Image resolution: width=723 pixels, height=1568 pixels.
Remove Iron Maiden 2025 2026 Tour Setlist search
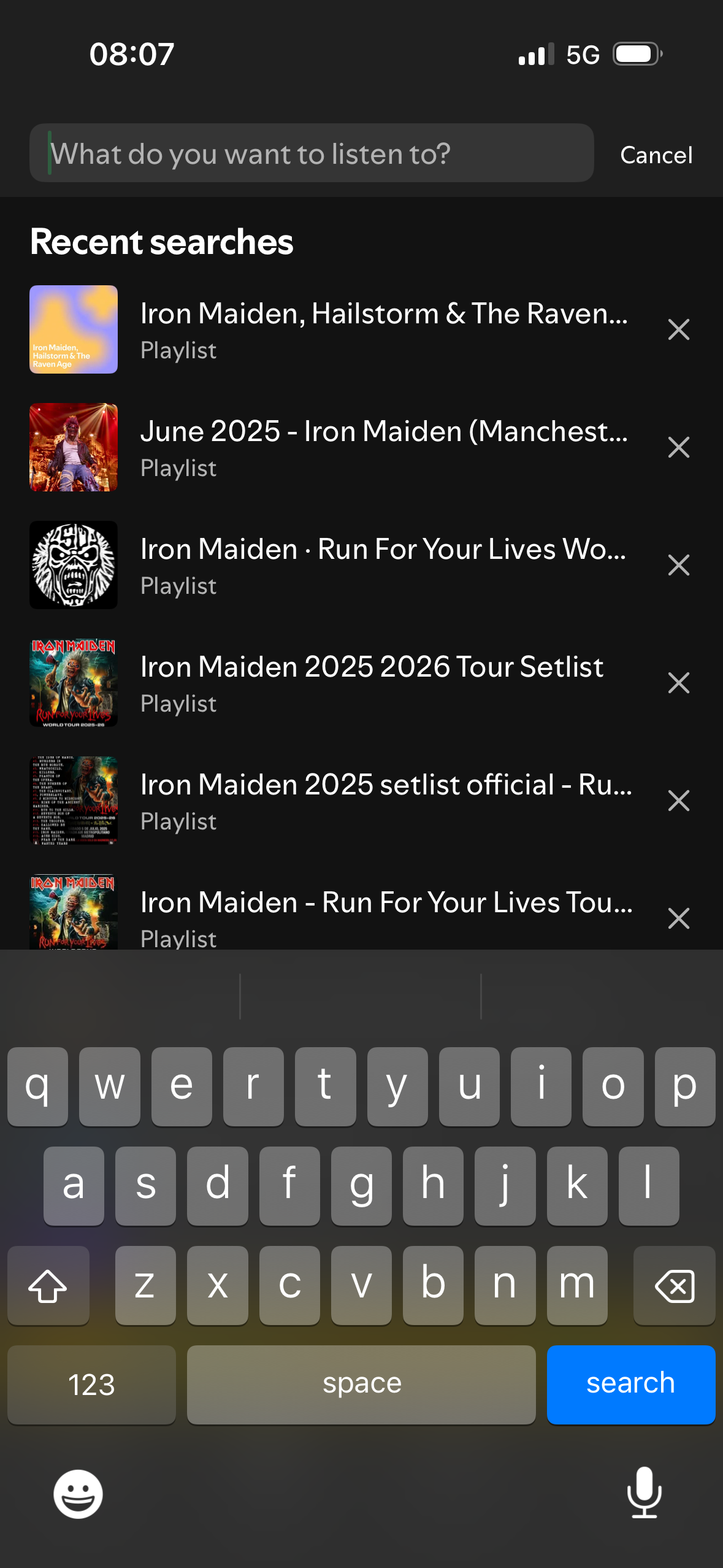(x=679, y=683)
